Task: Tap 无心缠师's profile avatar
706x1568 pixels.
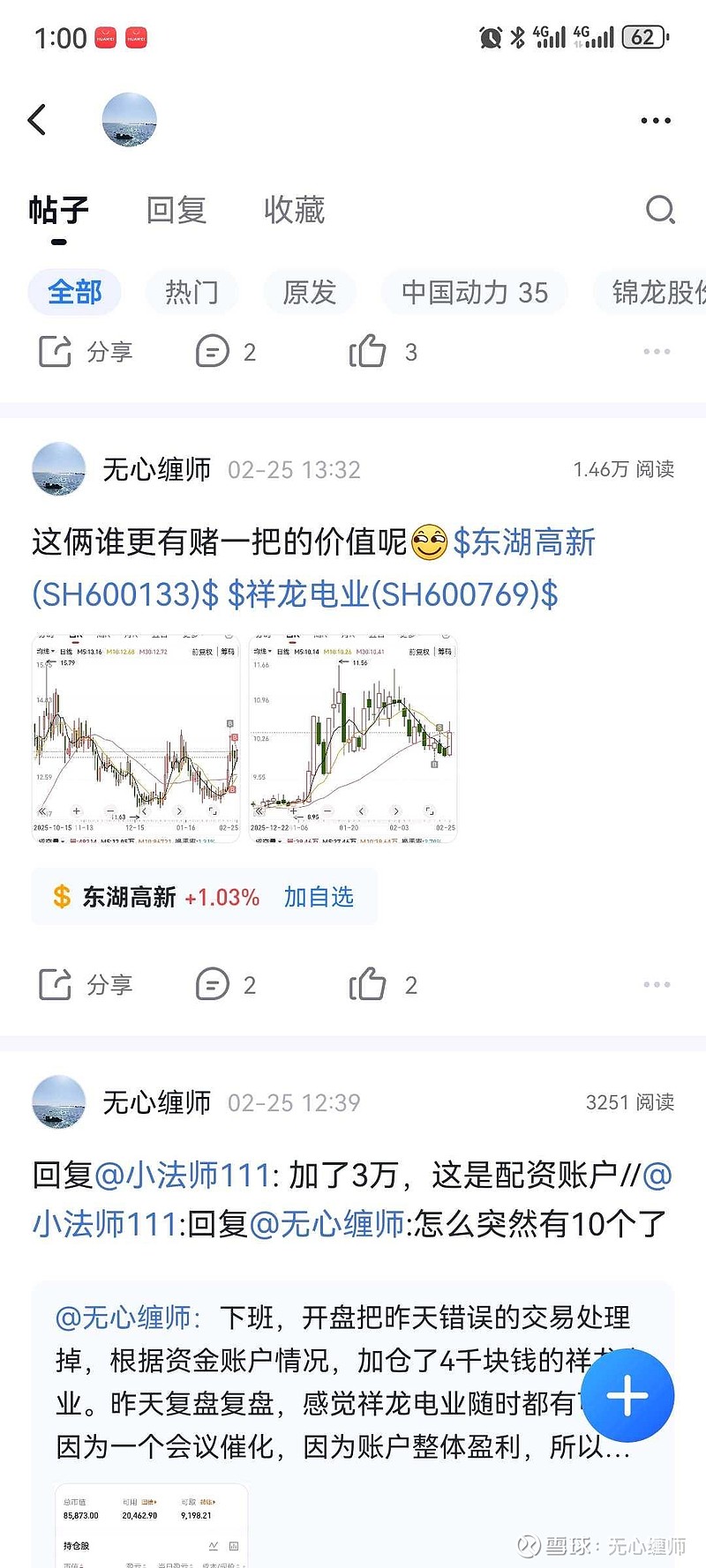Action: click(x=58, y=468)
